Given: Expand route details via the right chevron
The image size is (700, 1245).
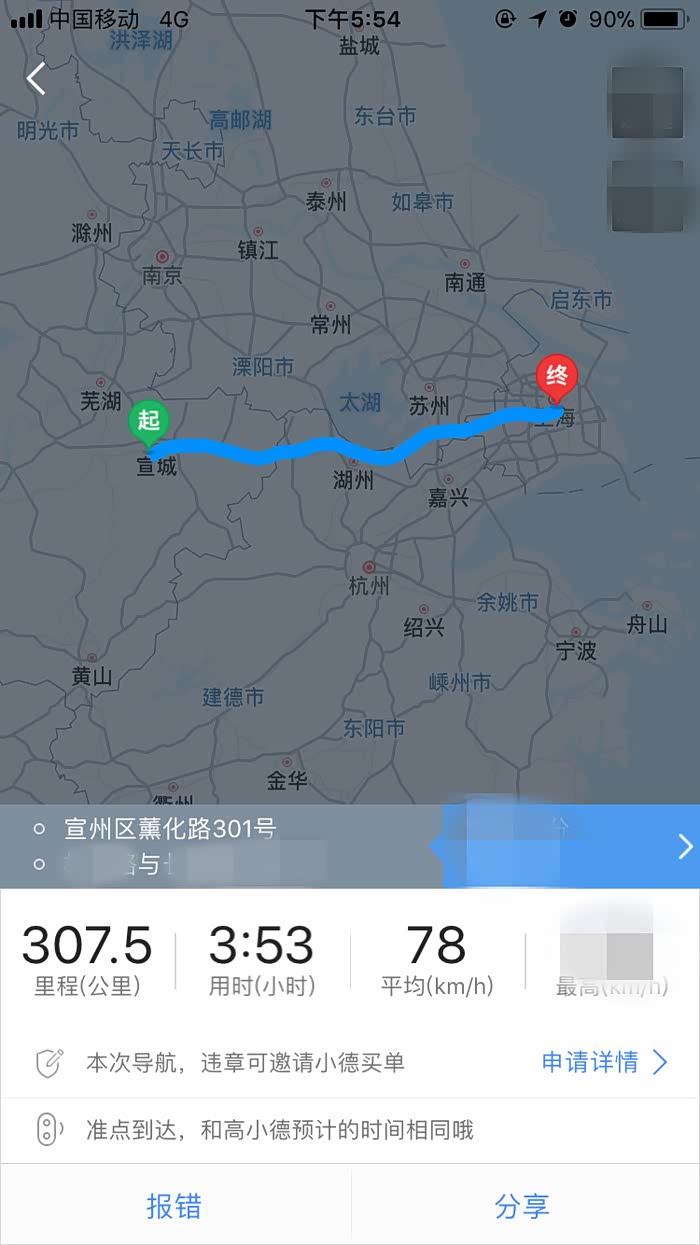Looking at the screenshot, I should pyautogui.click(x=685, y=847).
